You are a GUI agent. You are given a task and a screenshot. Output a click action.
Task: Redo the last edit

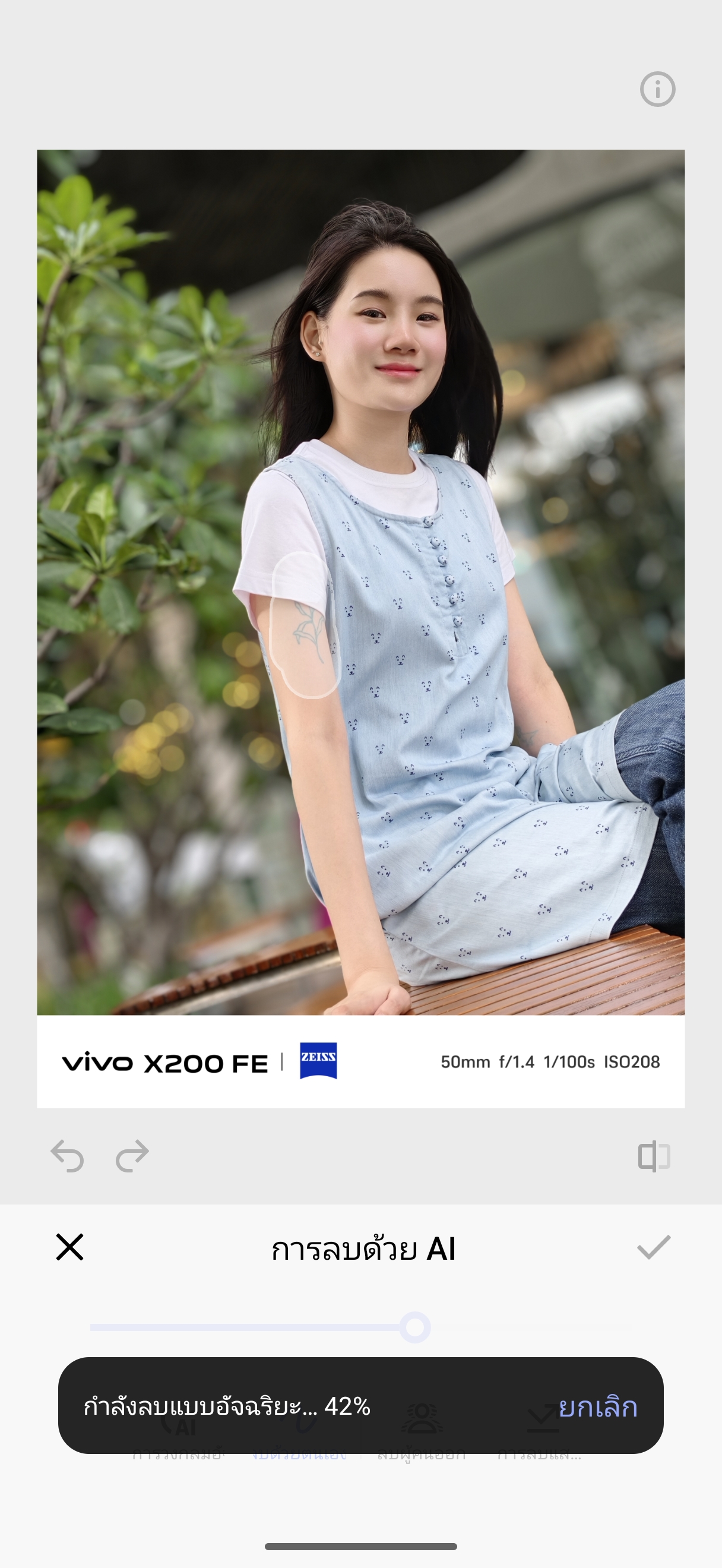pos(132,1156)
